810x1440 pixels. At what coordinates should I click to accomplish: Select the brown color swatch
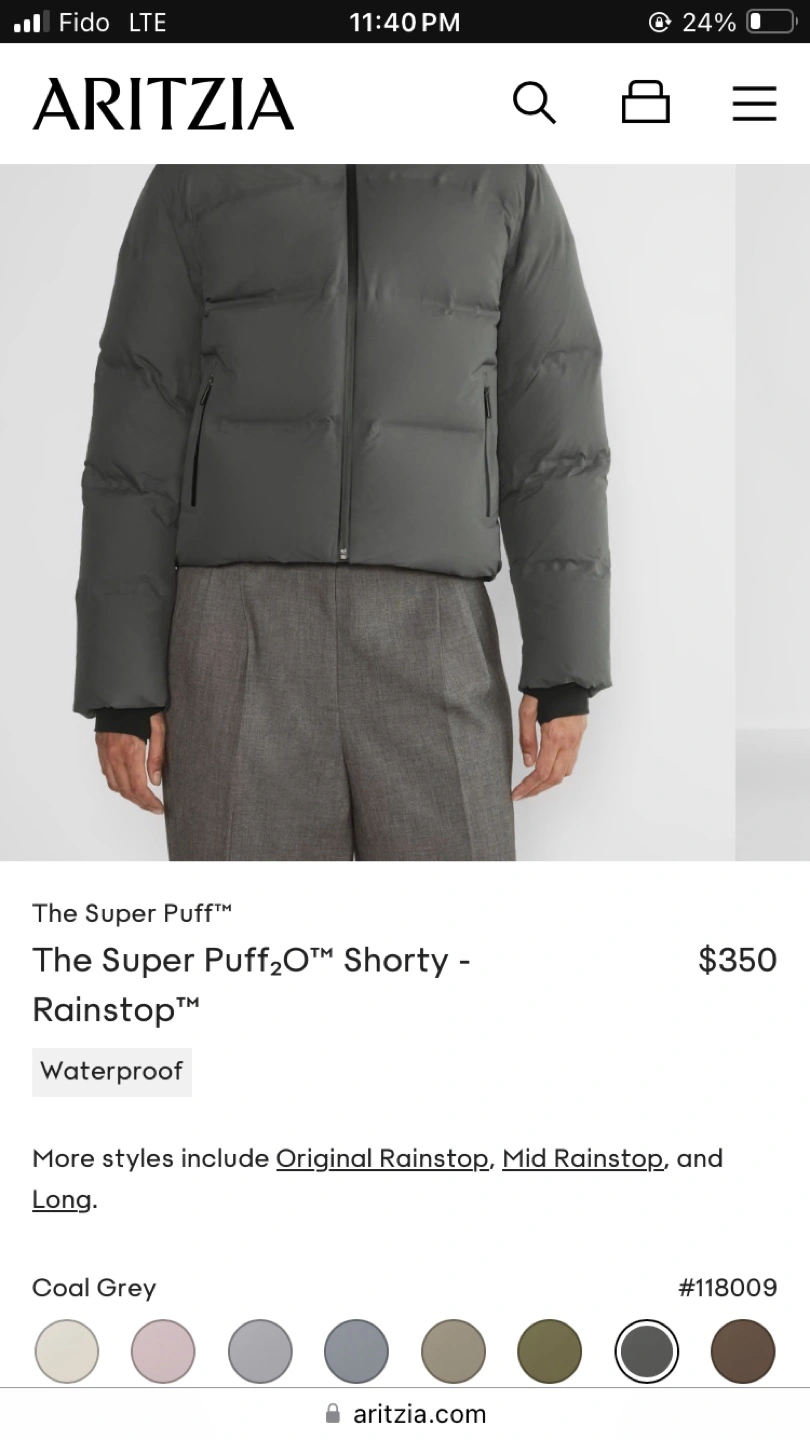[742, 1351]
